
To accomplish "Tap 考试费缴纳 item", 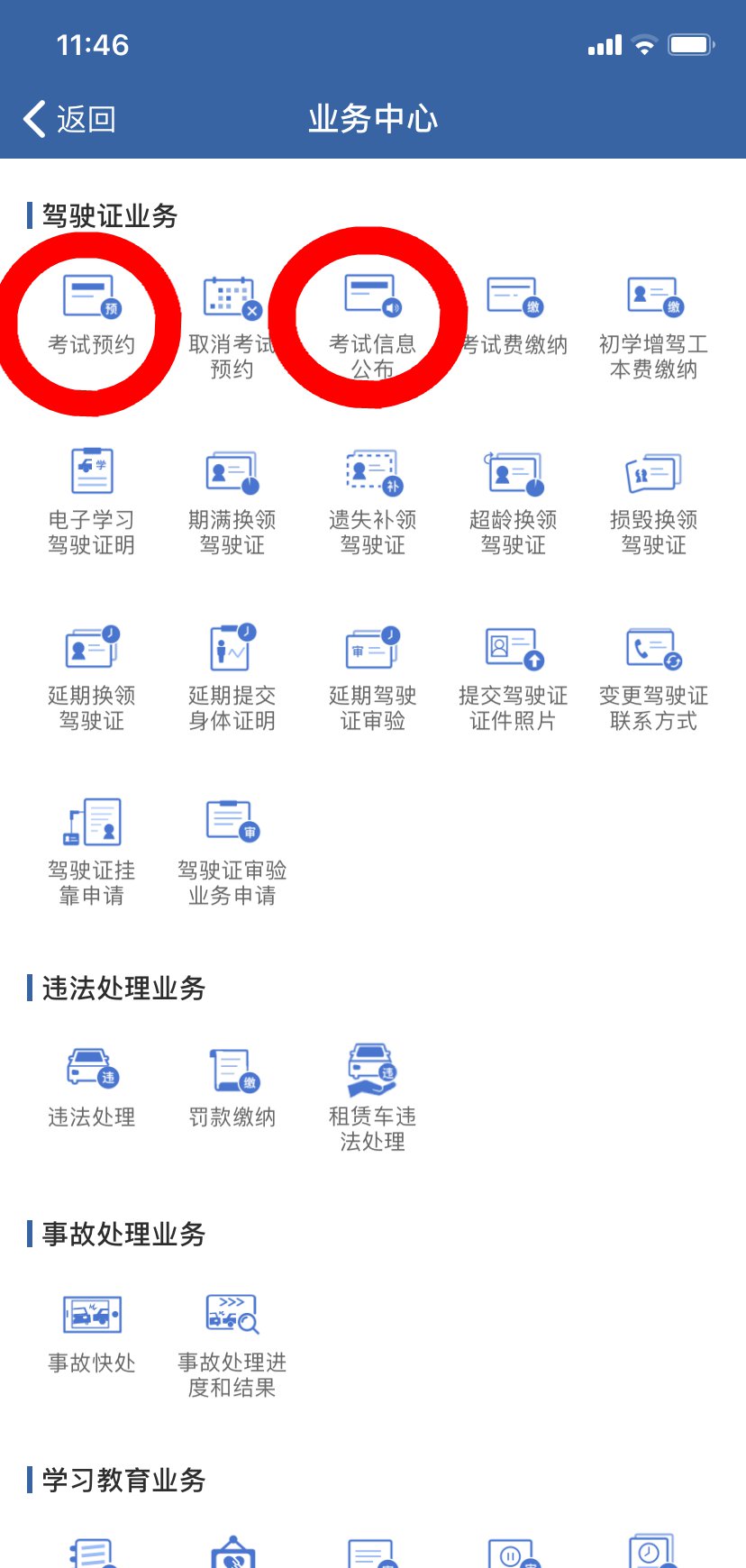I will 514,317.
